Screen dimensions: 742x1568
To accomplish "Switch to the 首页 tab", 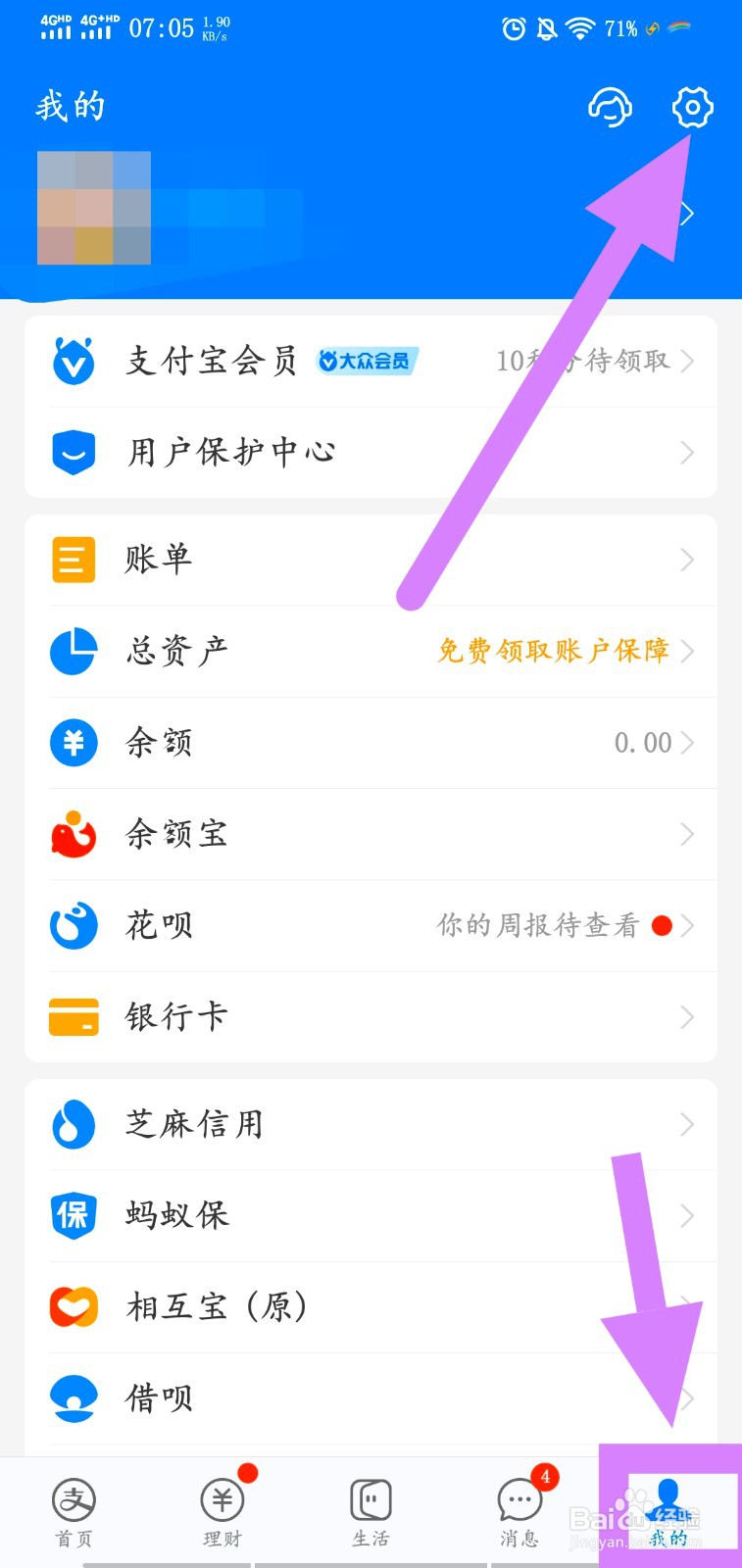I will click(73, 1509).
